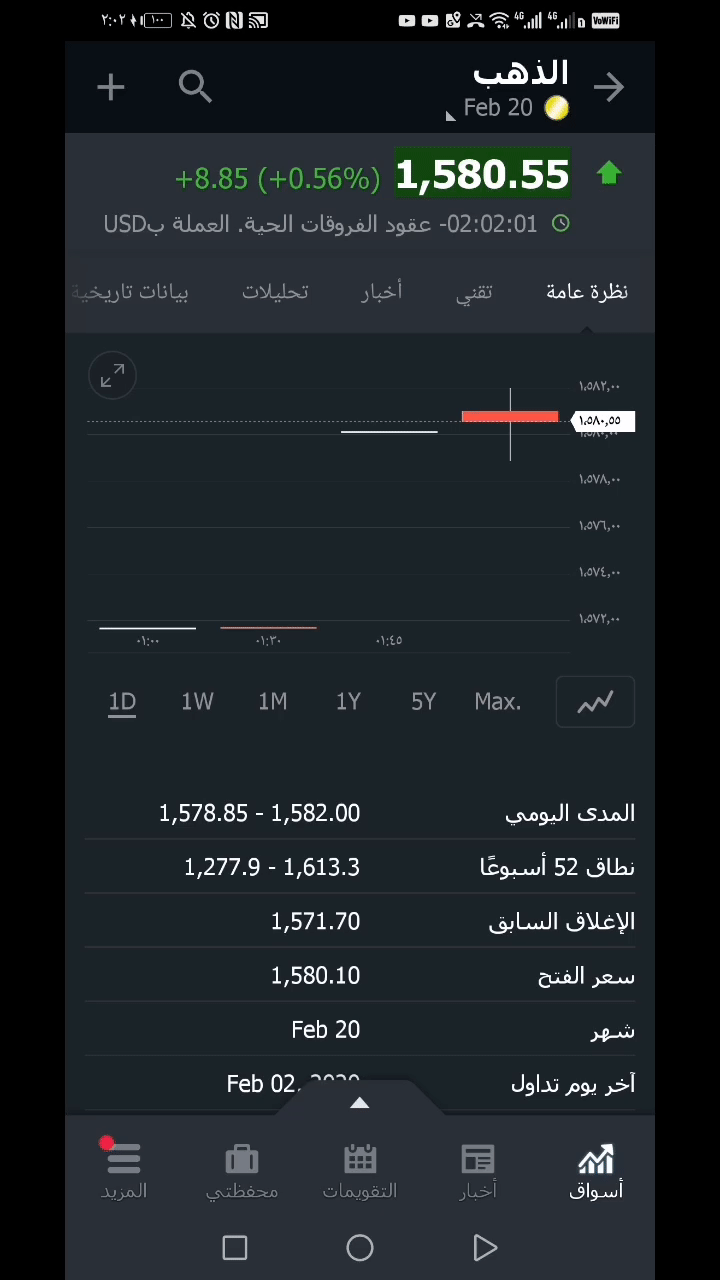Open the التقويمات calendars tab
This screenshot has width=720, height=1280.
[360, 1170]
